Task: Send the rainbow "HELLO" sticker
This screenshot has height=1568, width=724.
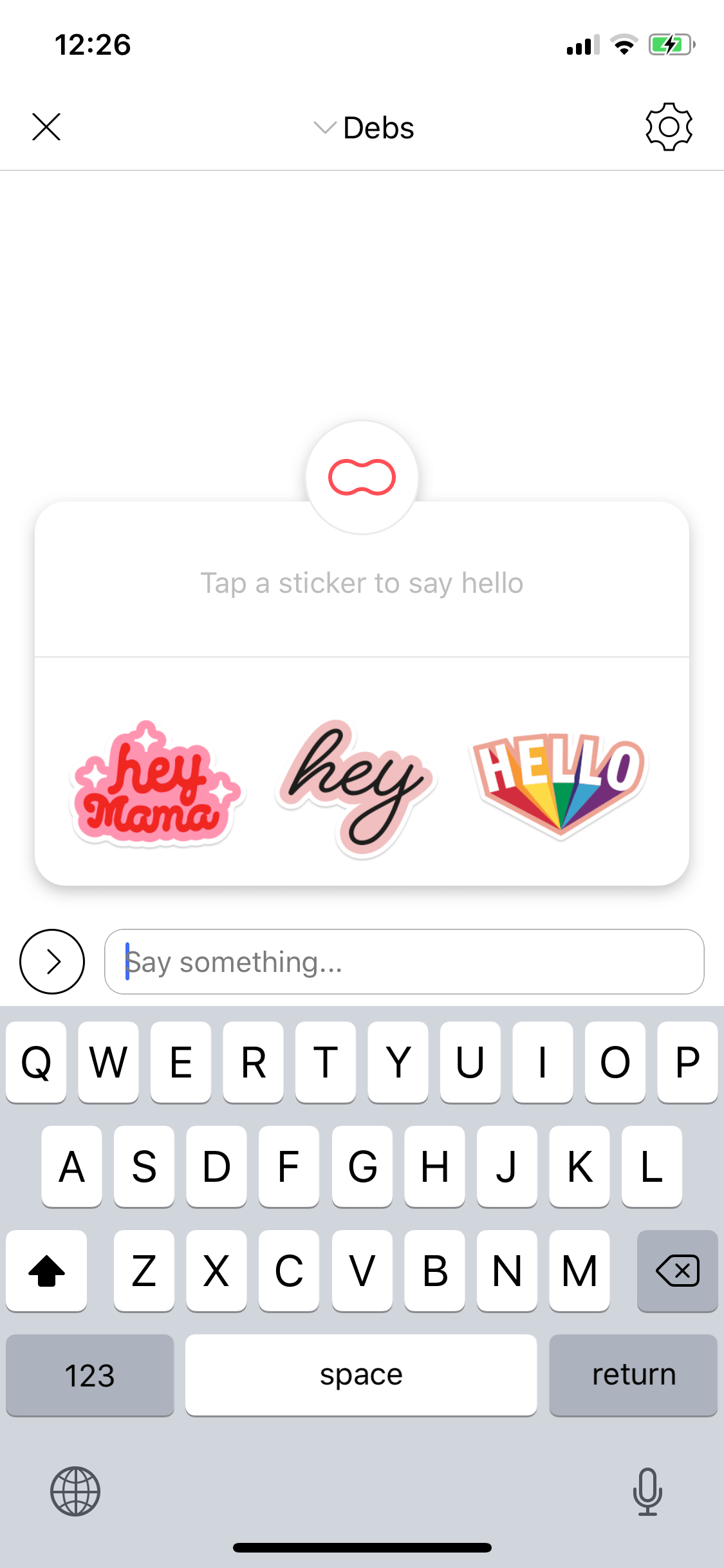Action: (x=558, y=784)
